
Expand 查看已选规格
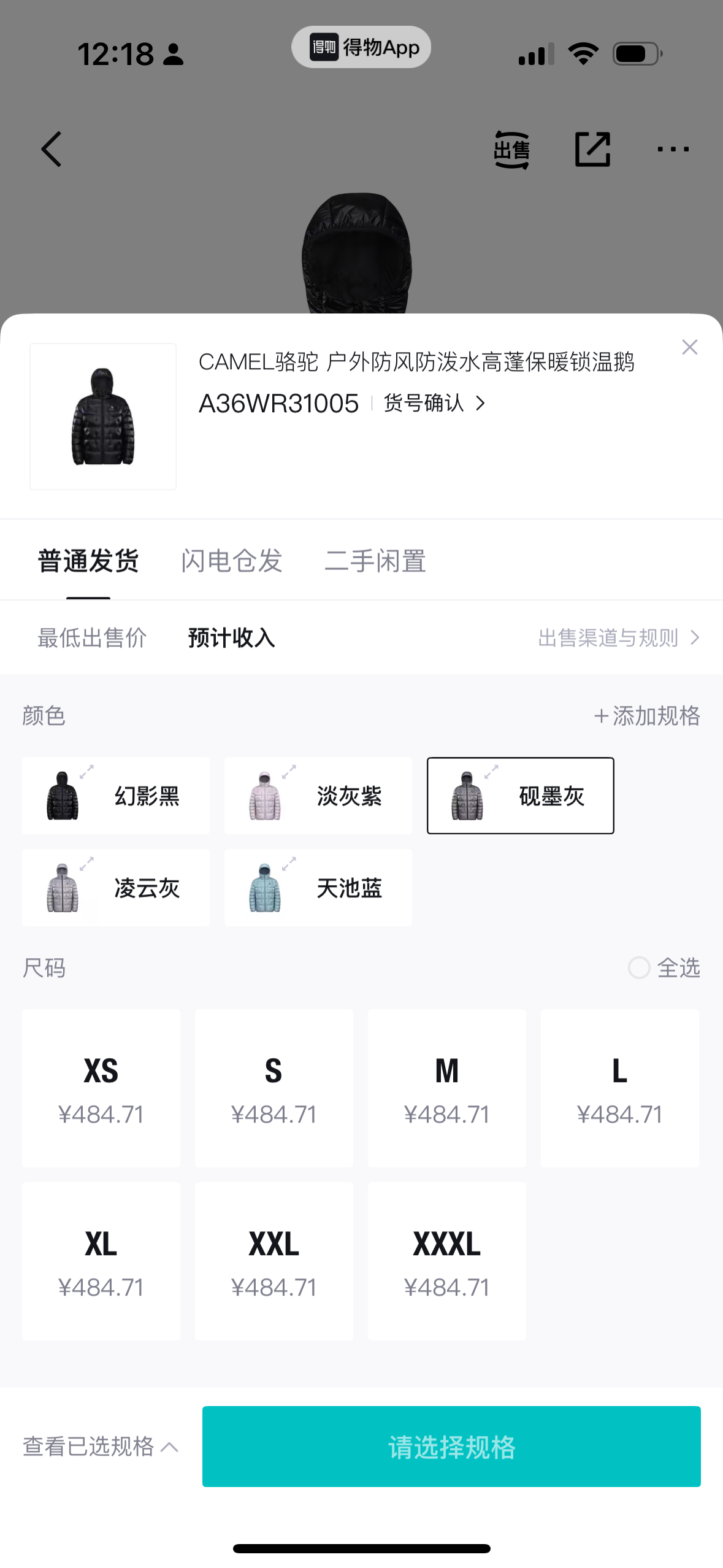click(x=101, y=1447)
